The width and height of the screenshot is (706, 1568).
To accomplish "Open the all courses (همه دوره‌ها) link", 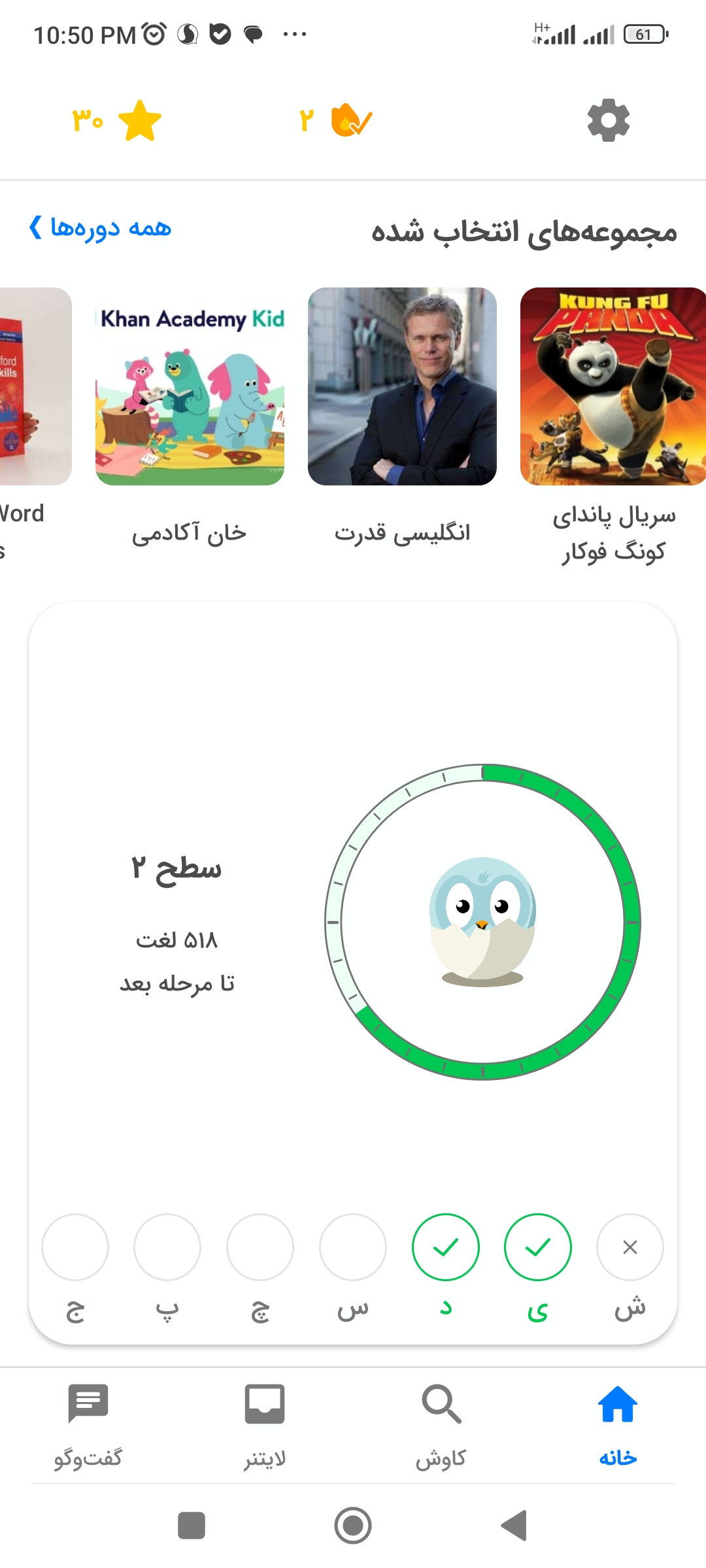I will (x=100, y=227).
